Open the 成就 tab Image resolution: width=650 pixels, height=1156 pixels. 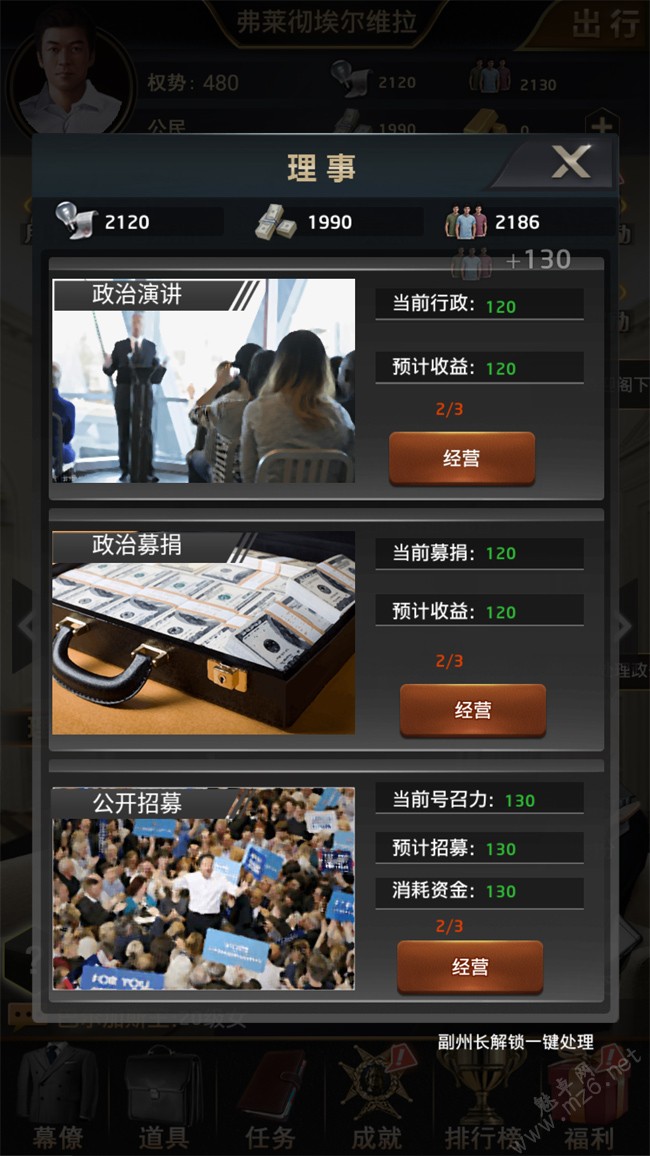[x=376, y=1100]
